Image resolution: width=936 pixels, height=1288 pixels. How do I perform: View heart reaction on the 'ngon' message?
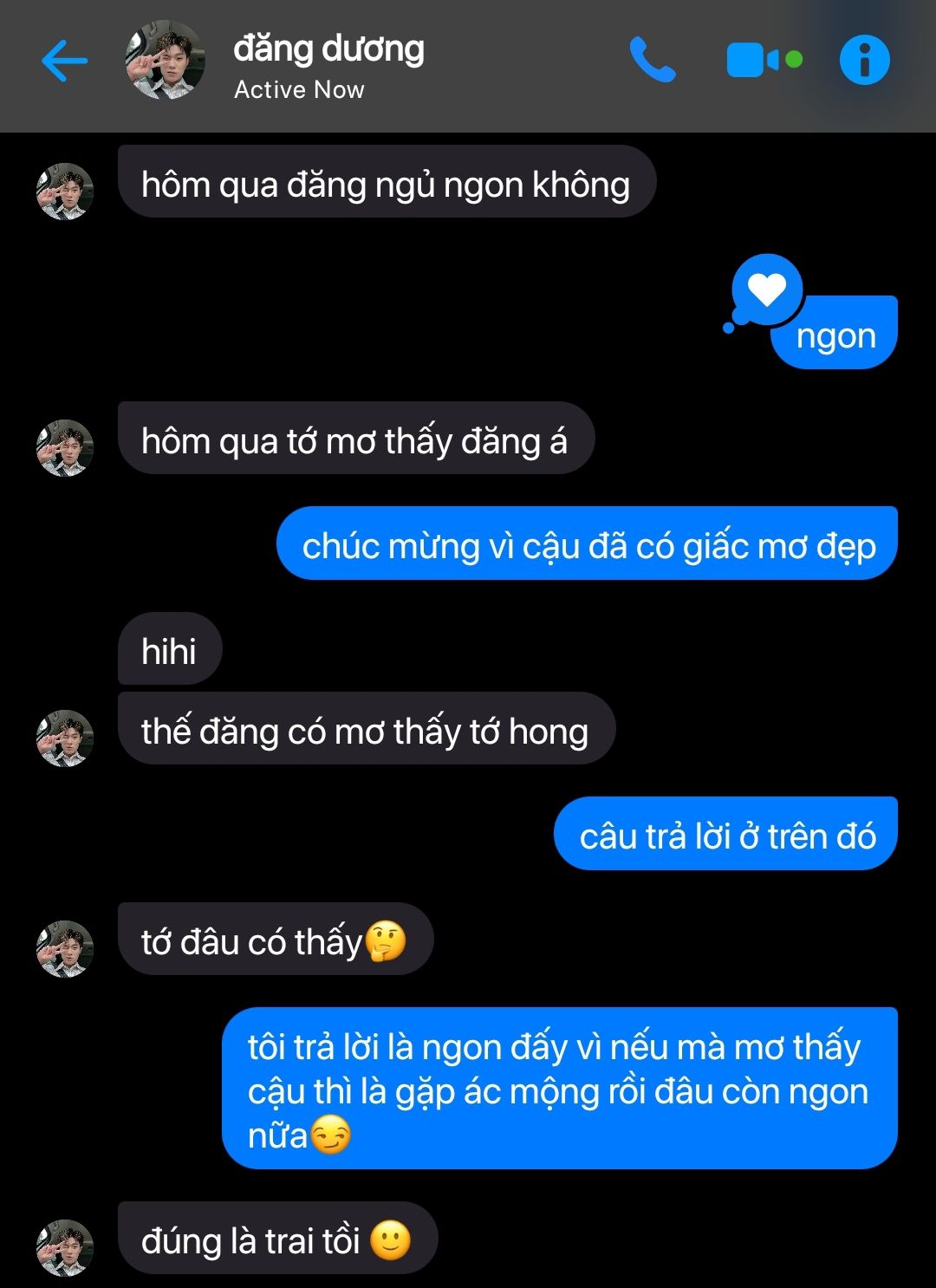pos(766,289)
